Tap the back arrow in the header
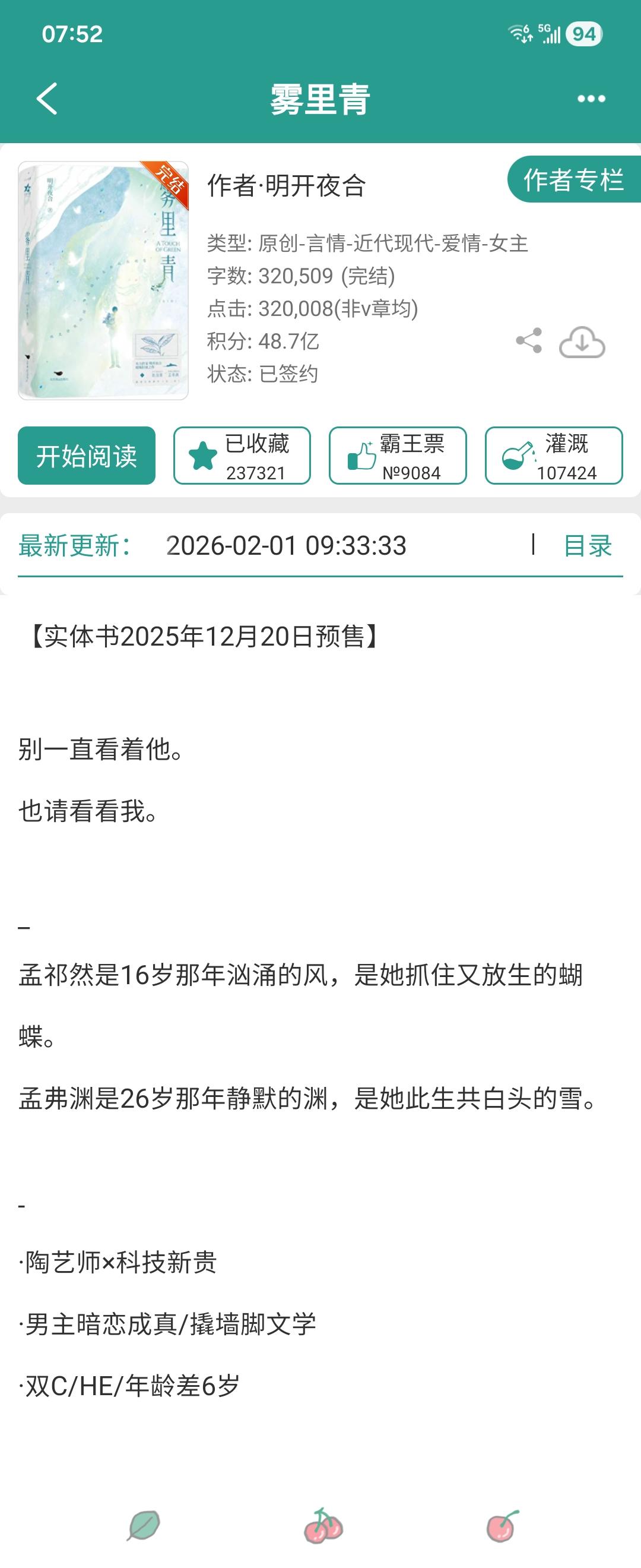The width and height of the screenshot is (641, 1568). 47,97
